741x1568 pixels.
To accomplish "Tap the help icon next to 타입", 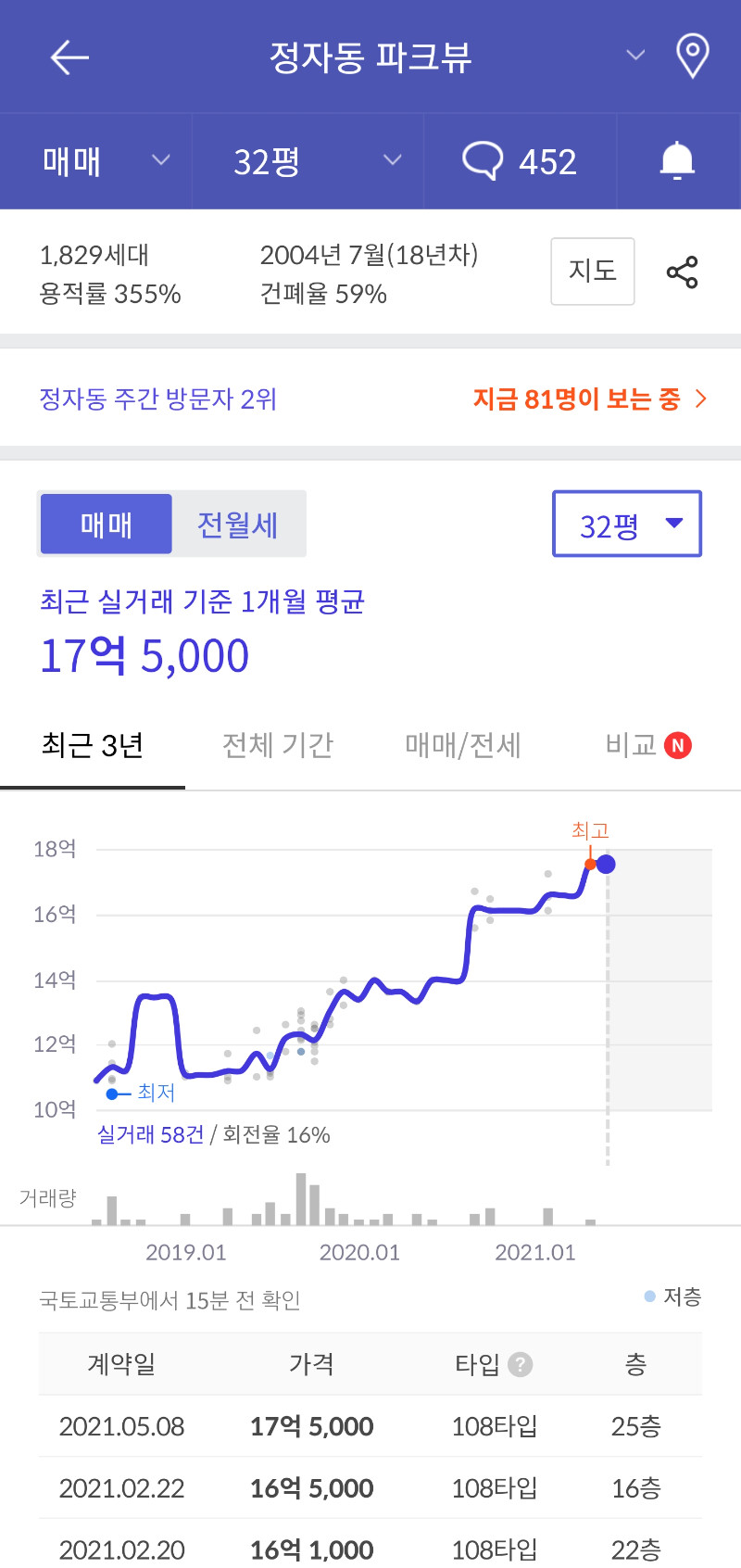I will click(x=521, y=1364).
